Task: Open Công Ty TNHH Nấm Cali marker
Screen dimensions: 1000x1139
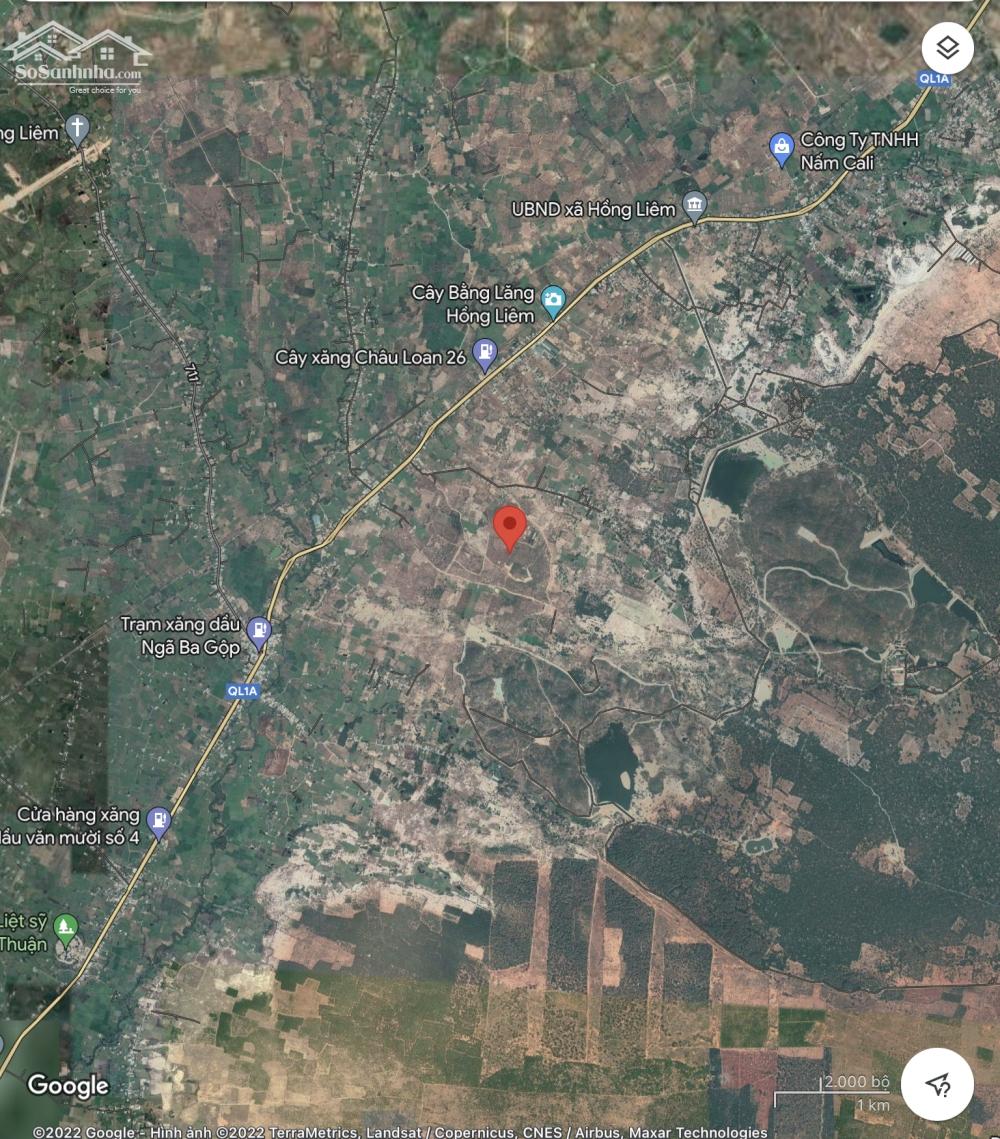Action: 782,150
